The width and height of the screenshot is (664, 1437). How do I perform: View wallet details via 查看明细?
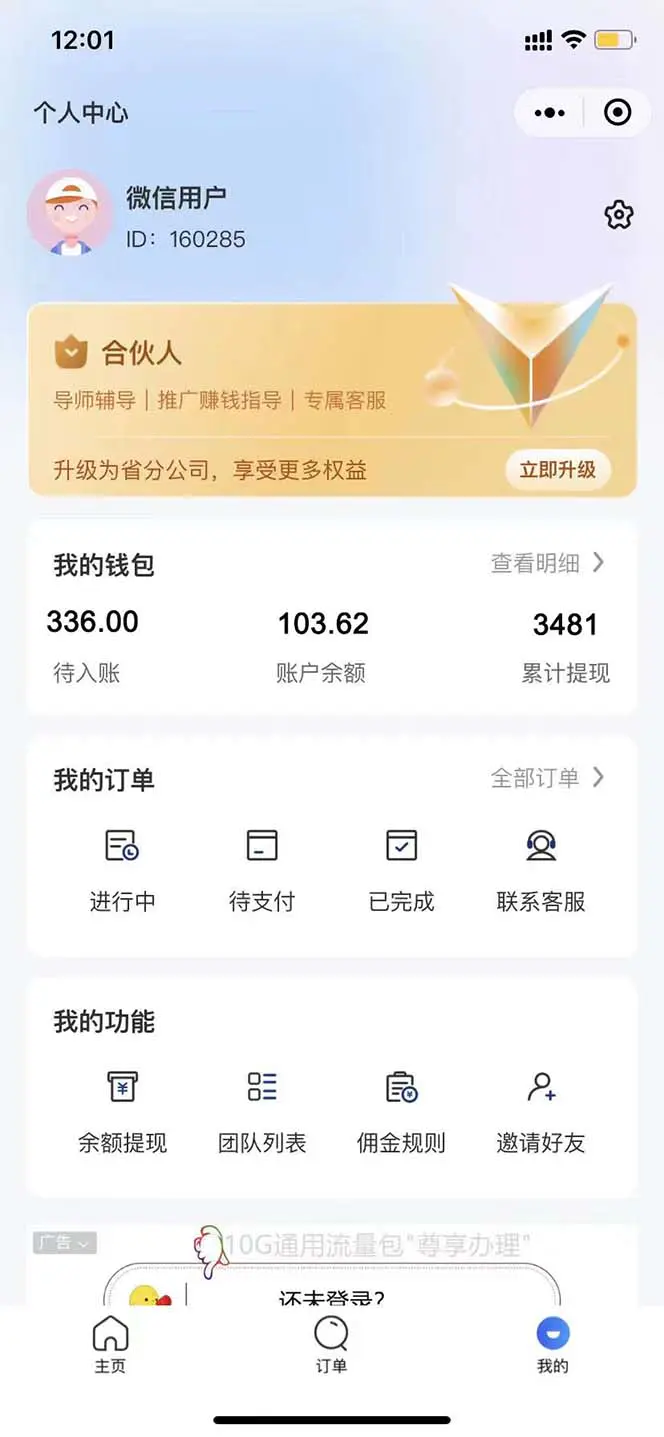click(547, 563)
